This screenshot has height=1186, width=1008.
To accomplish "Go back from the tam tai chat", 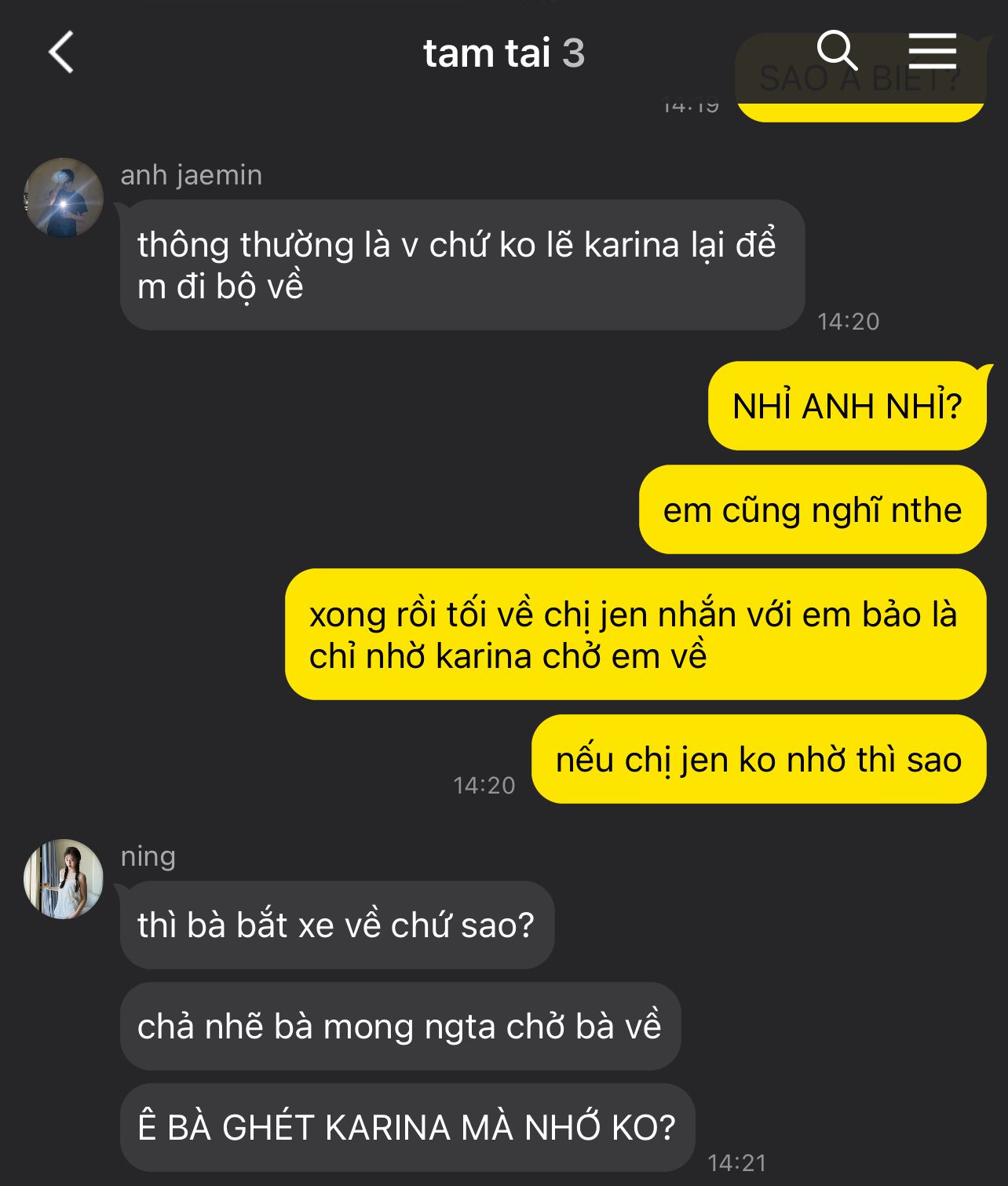I will coord(61,53).
